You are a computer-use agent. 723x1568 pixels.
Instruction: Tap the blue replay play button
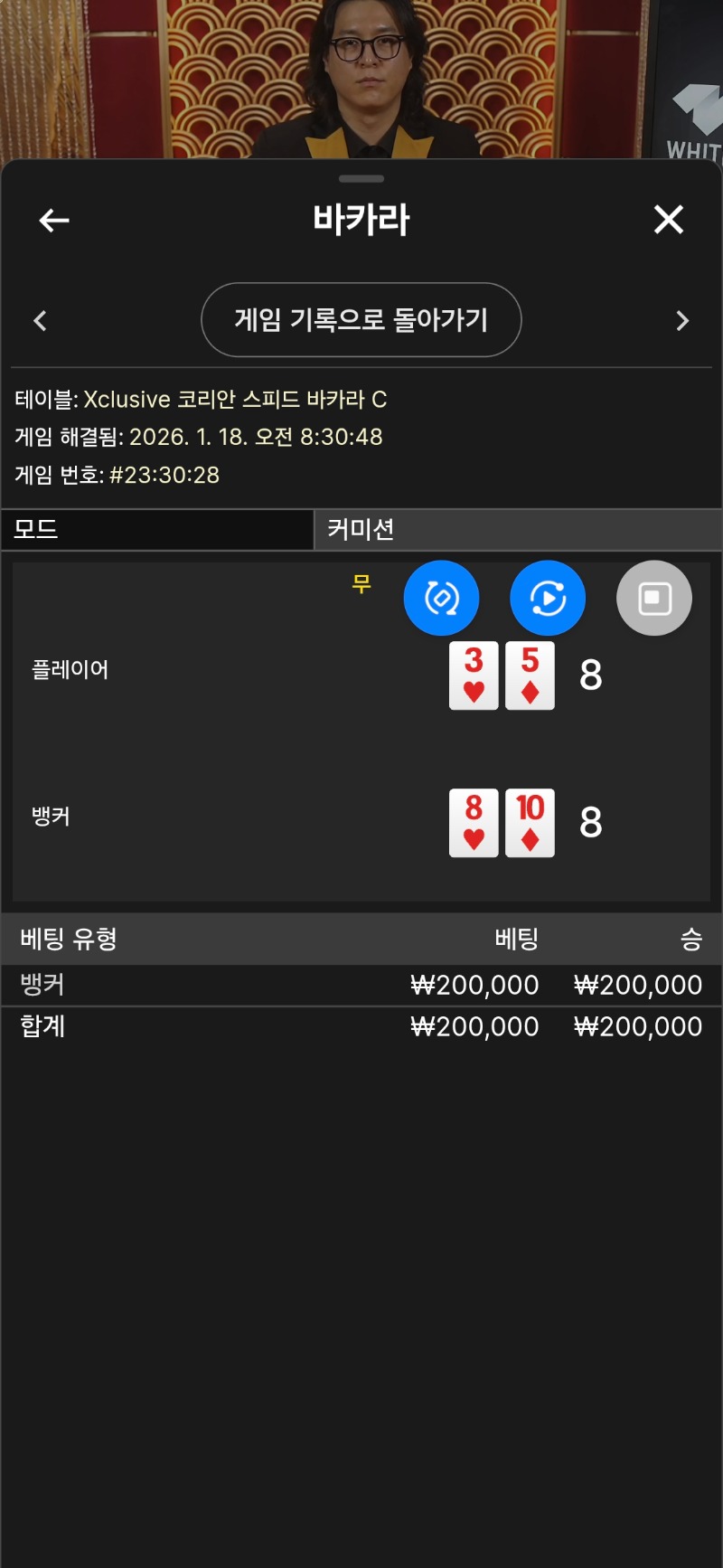(548, 598)
